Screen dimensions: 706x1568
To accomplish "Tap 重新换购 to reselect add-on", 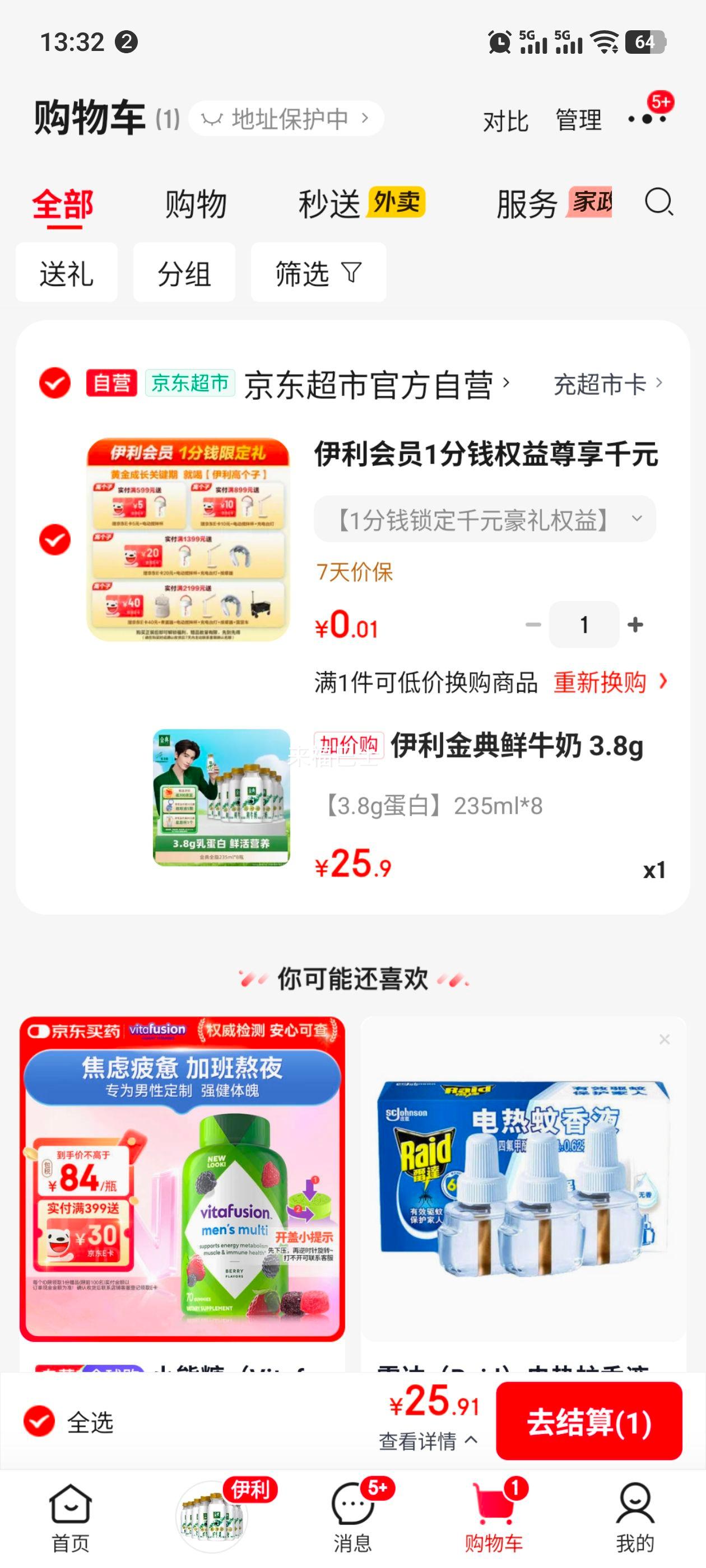I will coord(610,682).
